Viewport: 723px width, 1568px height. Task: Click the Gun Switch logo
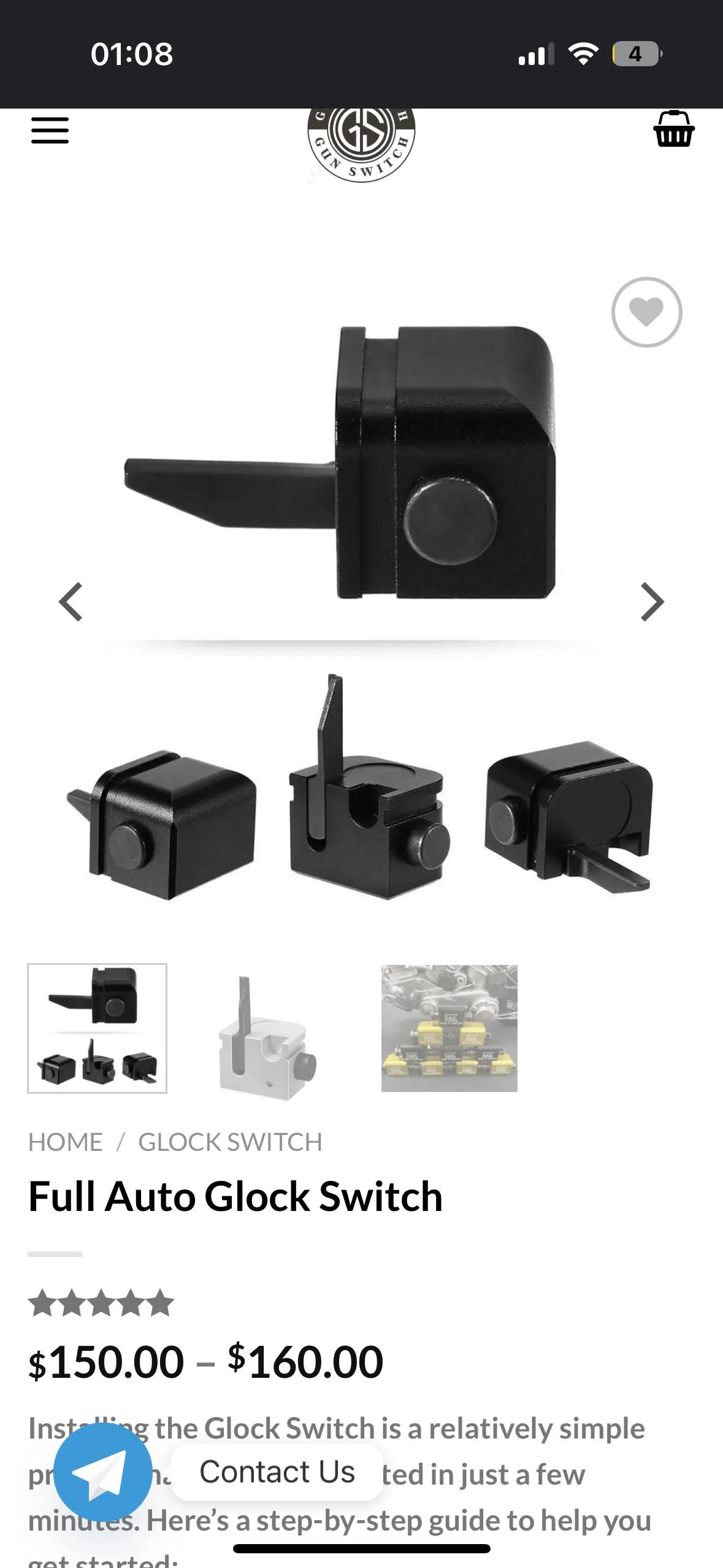pos(361,140)
